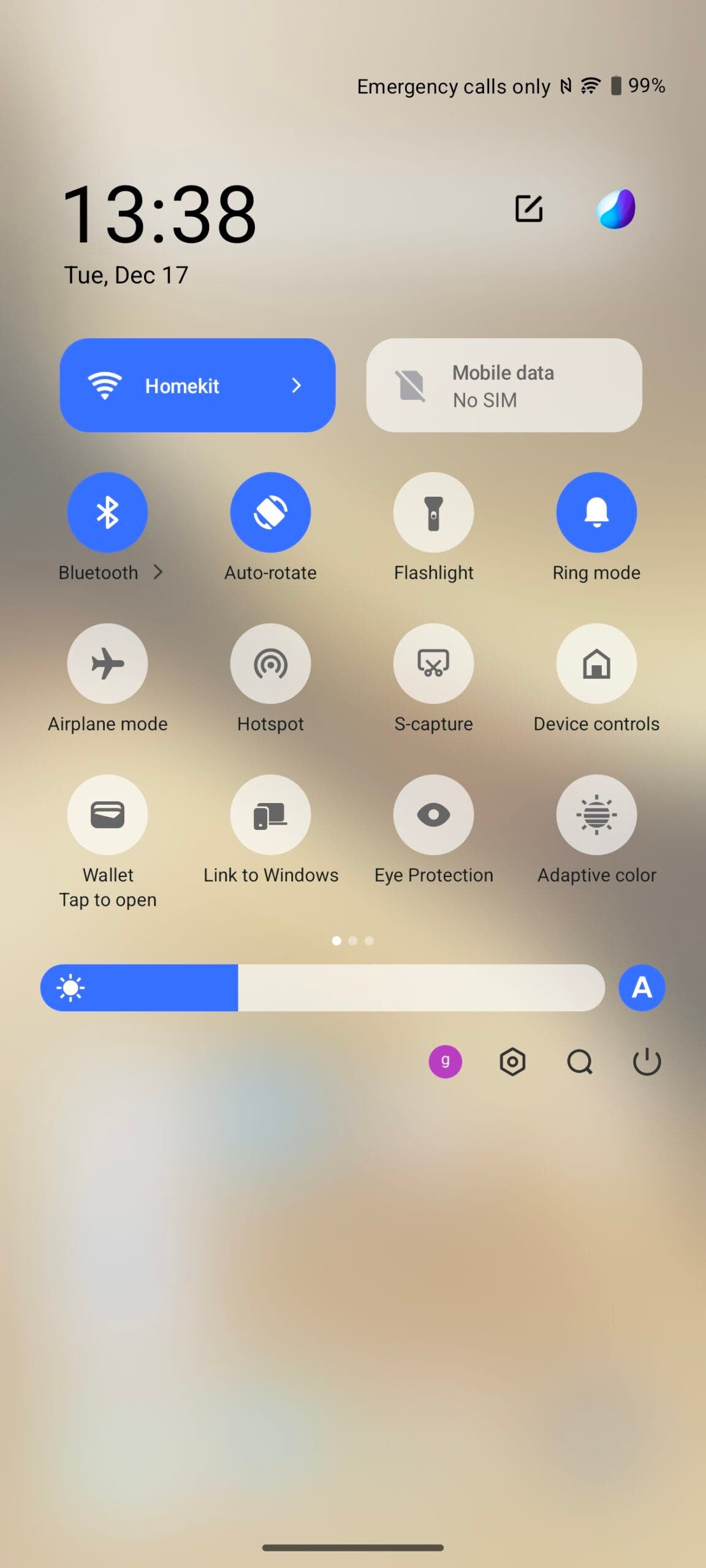The image size is (706, 1568).
Task: Tap the power button icon
Action: pos(647,1061)
